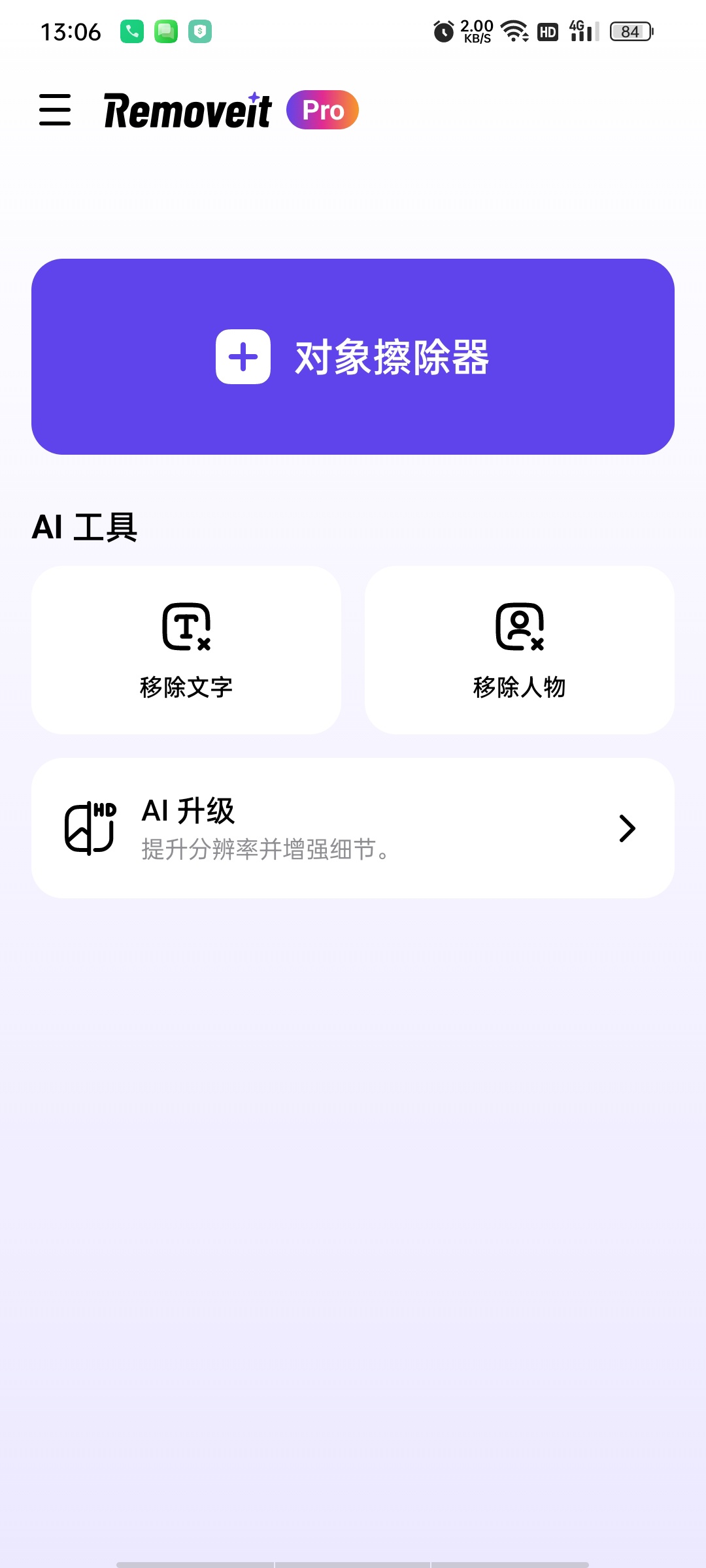This screenshot has height=1568, width=706.
Task: Tap the Pro badge
Action: point(323,110)
